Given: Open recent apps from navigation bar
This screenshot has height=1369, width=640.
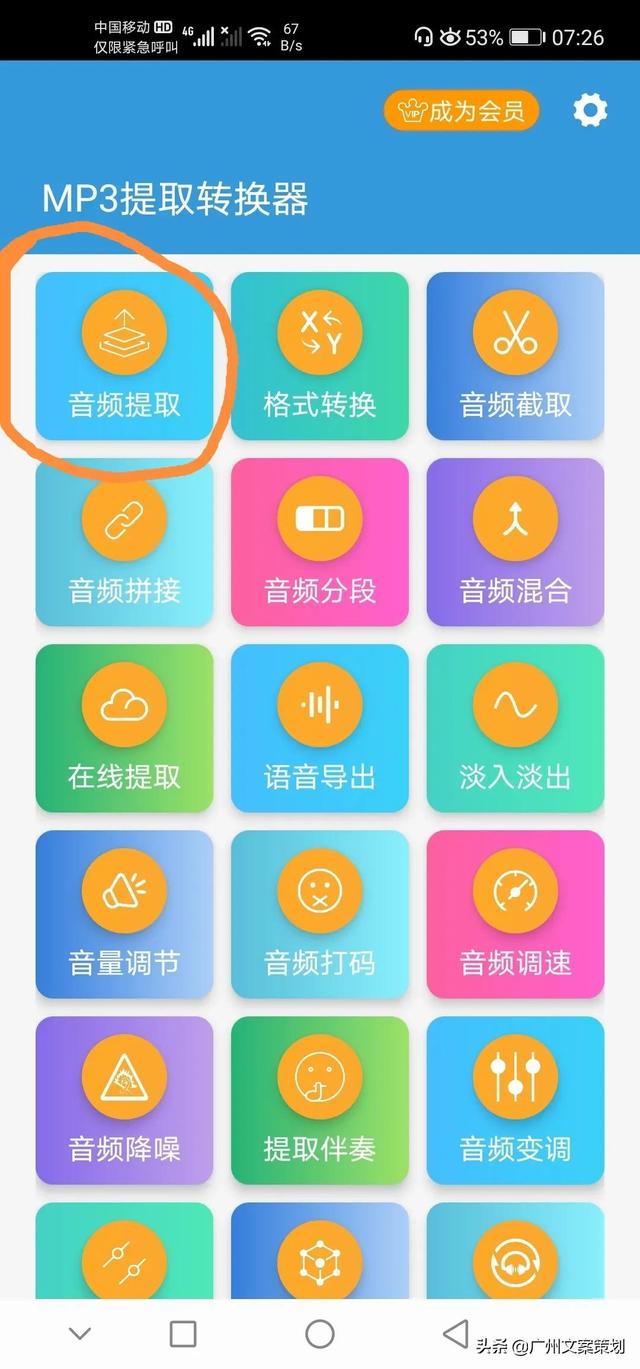Looking at the screenshot, I should 183,1333.
